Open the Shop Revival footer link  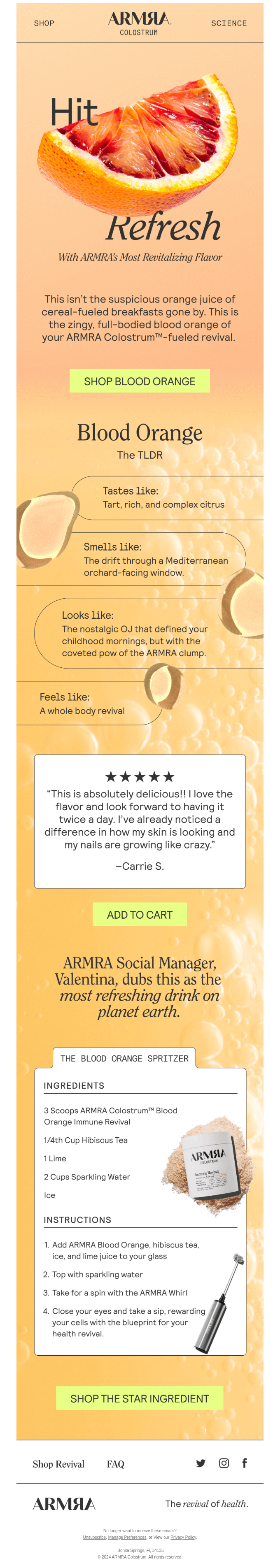(x=58, y=1464)
